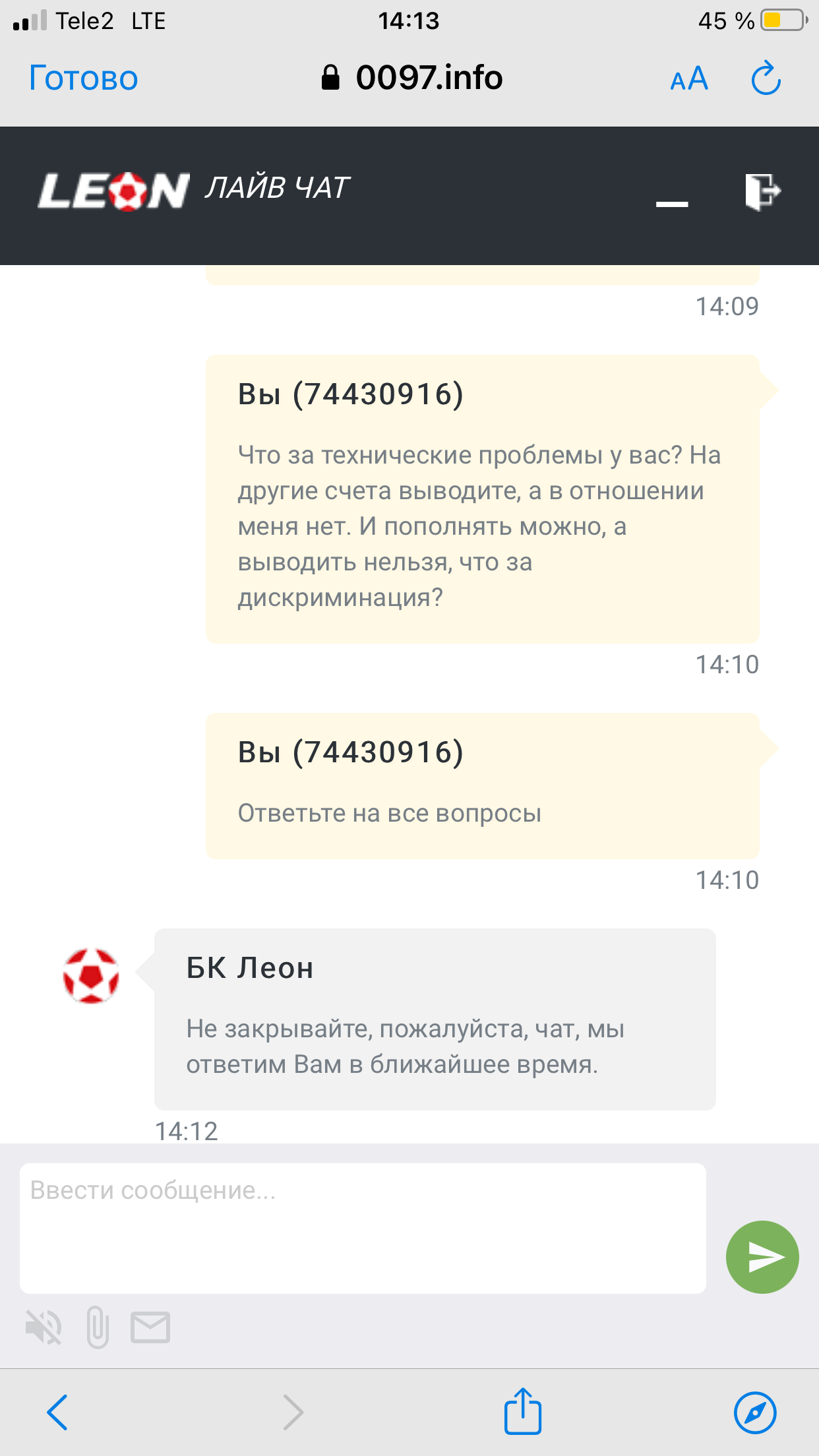Viewport: 819px width, 1456px height.
Task: Open the share sheet for this page
Action: pyautogui.click(x=523, y=1412)
